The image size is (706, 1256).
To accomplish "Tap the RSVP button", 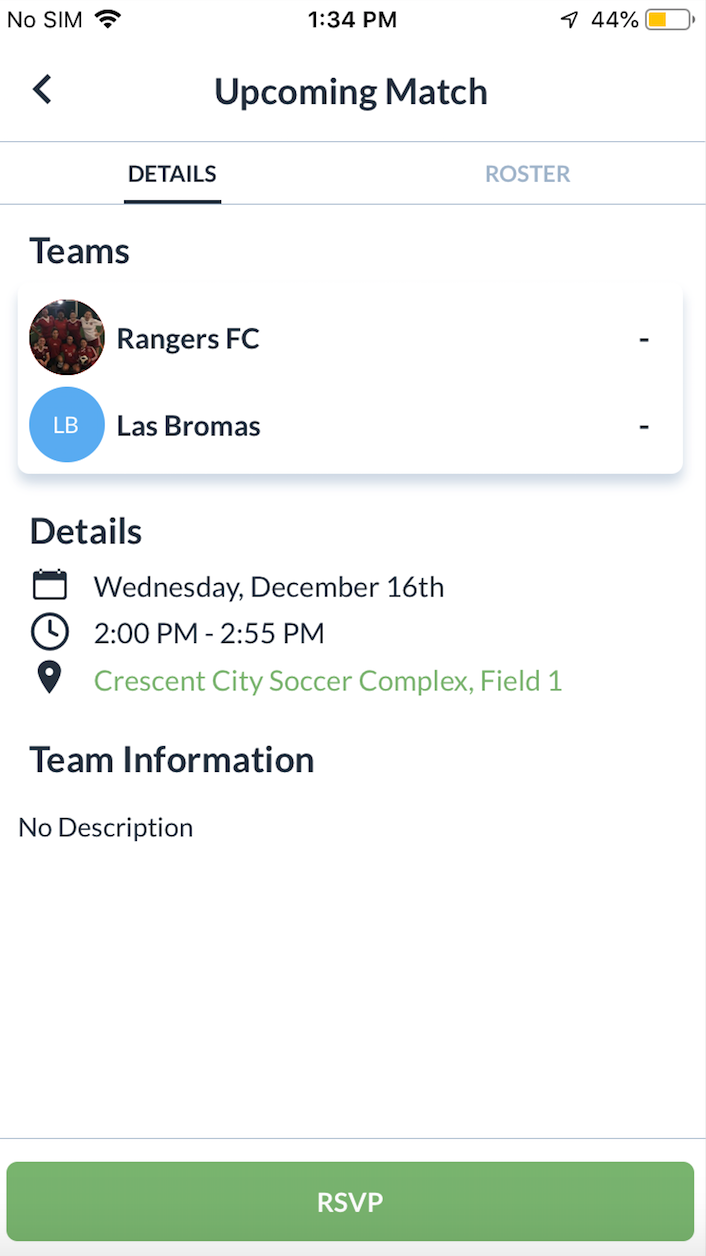I will point(350,1201).
